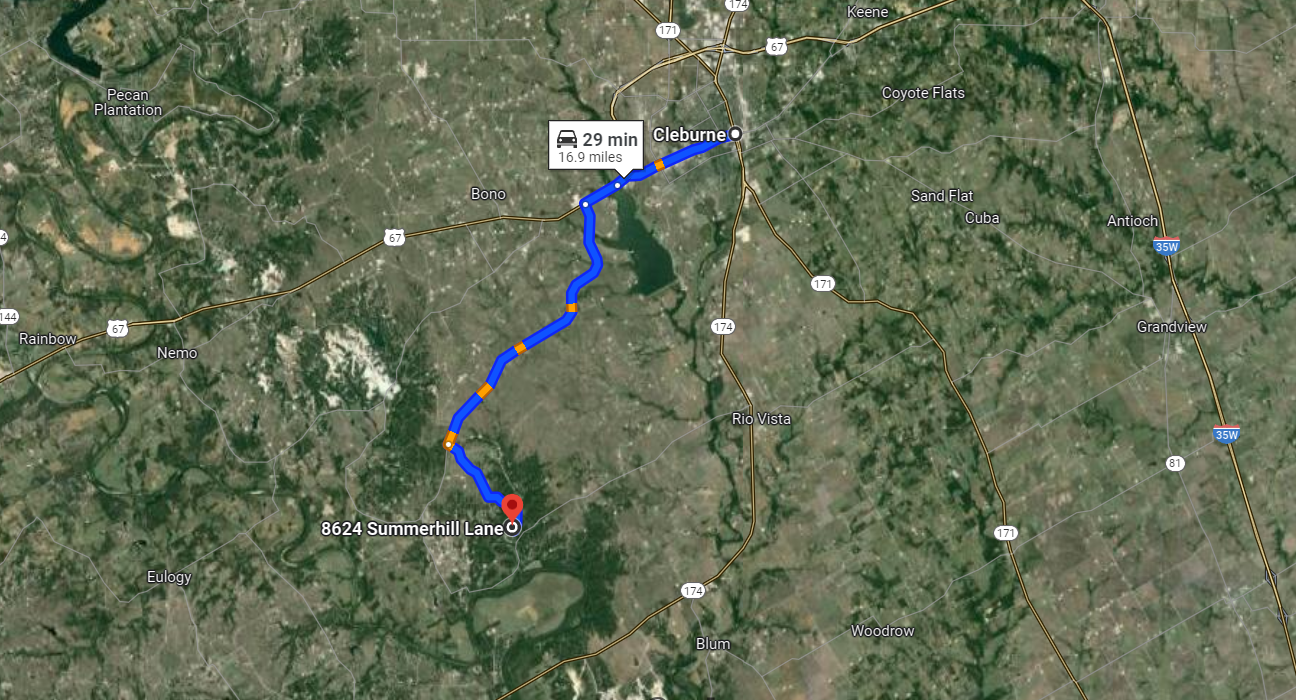Viewport: 1296px width, 700px height.
Task: Open the Rio Vista place label
Action: point(761,419)
